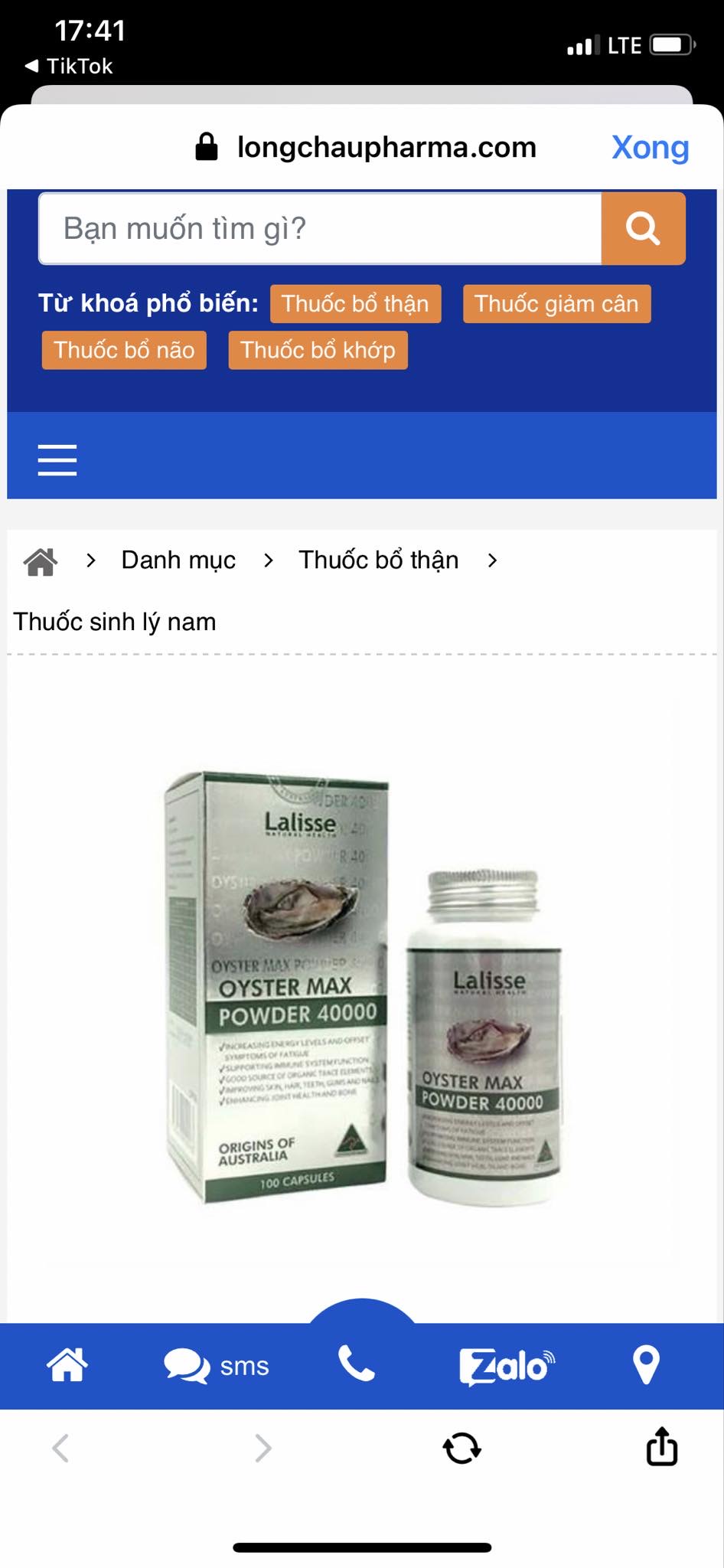Tap the orange search magnifier button
This screenshot has width=724, height=1568.
(x=643, y=228)
